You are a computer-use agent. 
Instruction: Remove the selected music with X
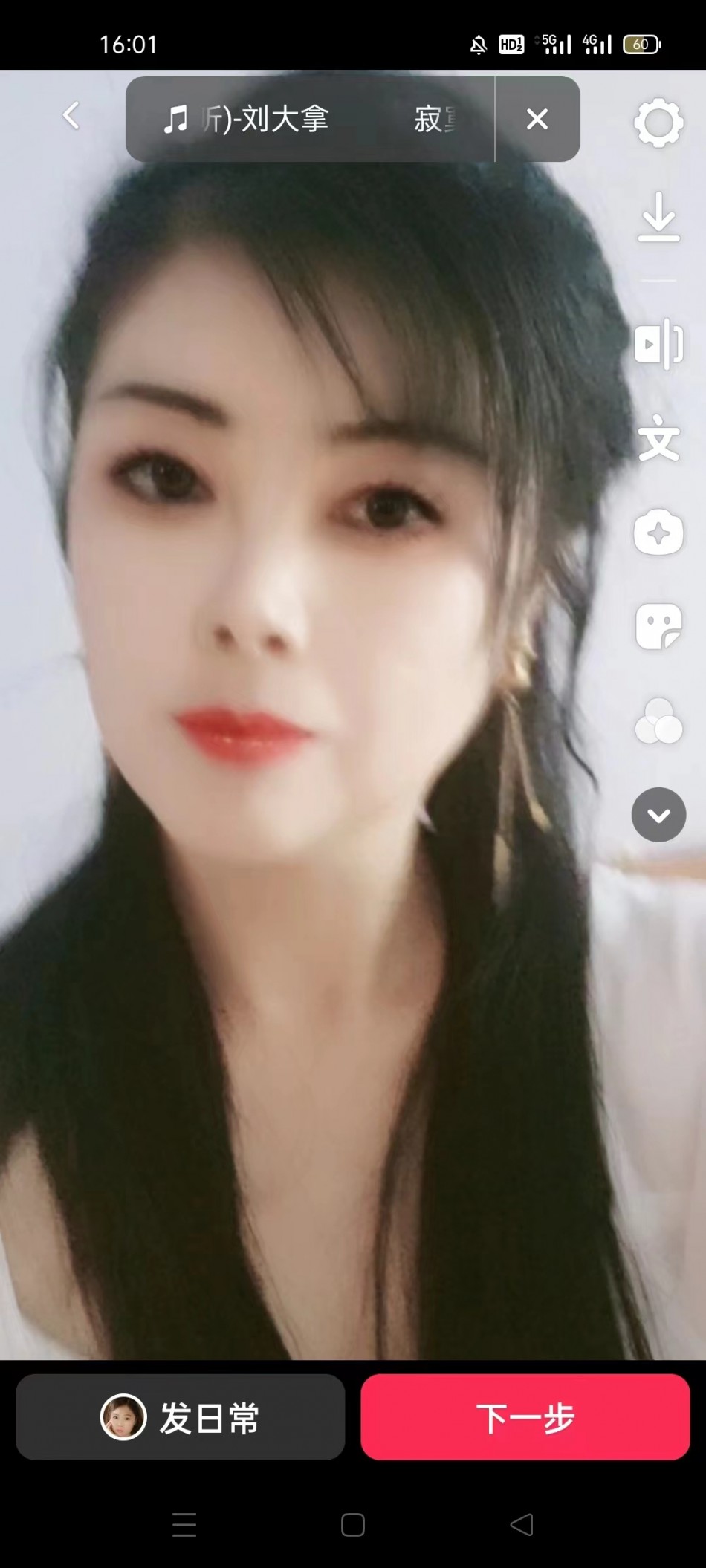[x=537, y=119]
